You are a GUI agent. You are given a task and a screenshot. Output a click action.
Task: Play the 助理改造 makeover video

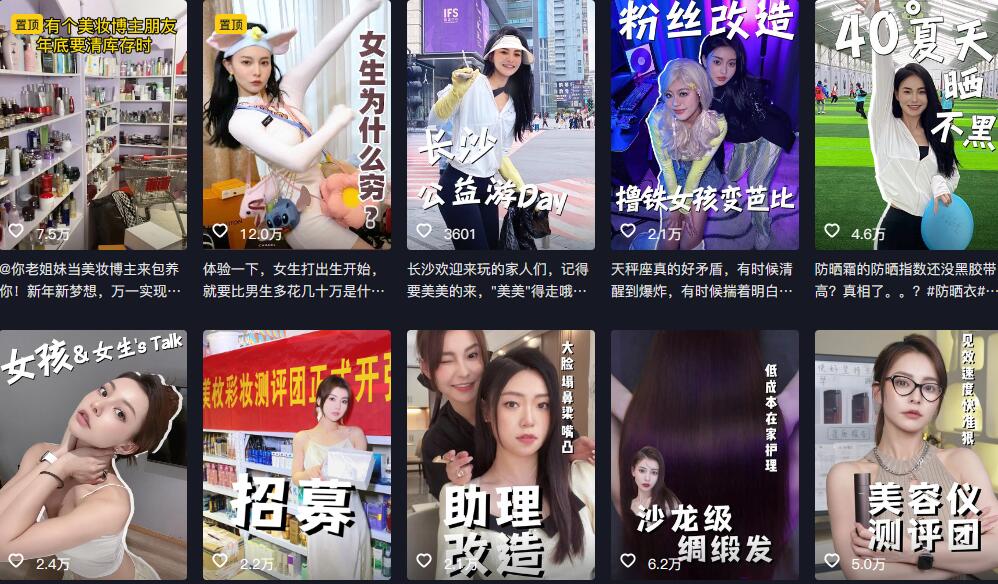click(x=500, y=455)
